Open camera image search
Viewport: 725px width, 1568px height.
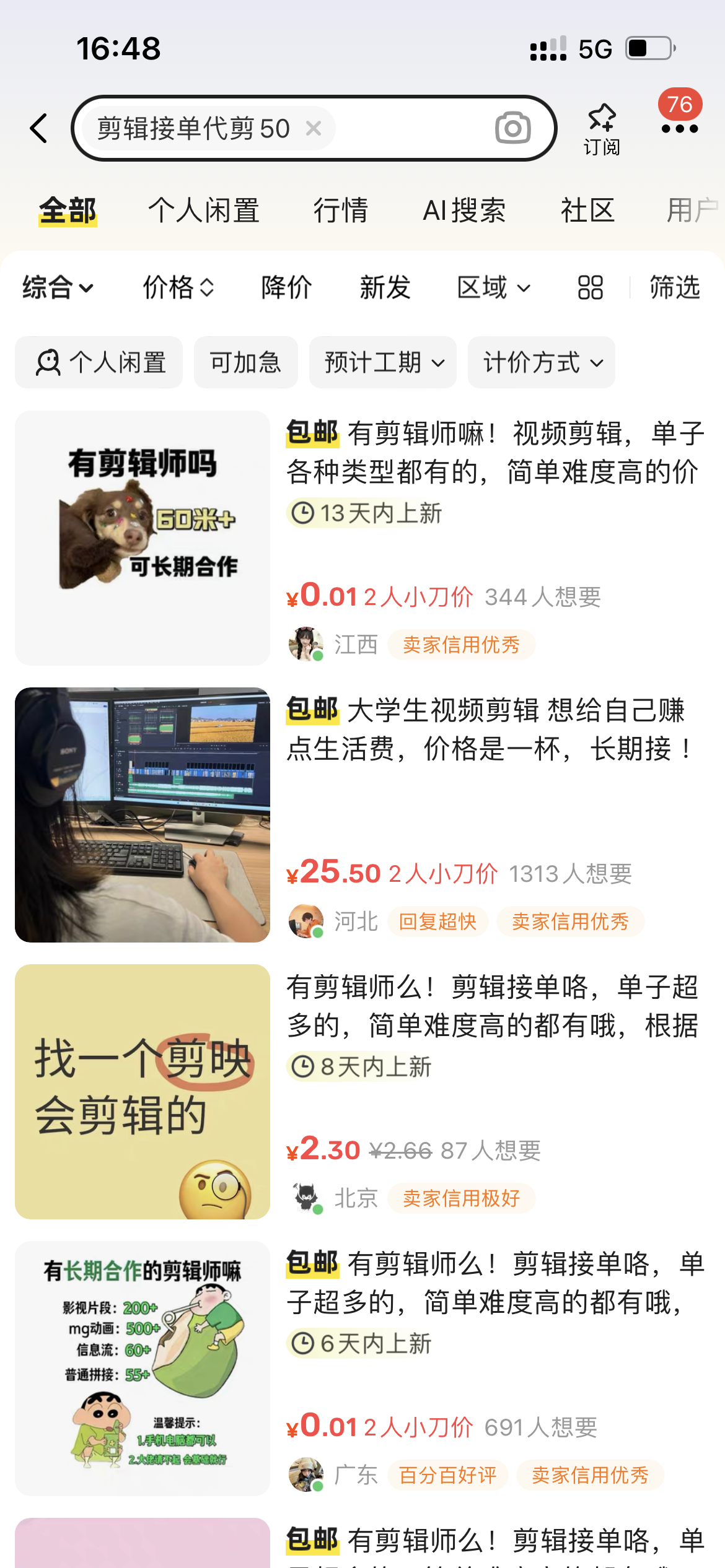512,128
